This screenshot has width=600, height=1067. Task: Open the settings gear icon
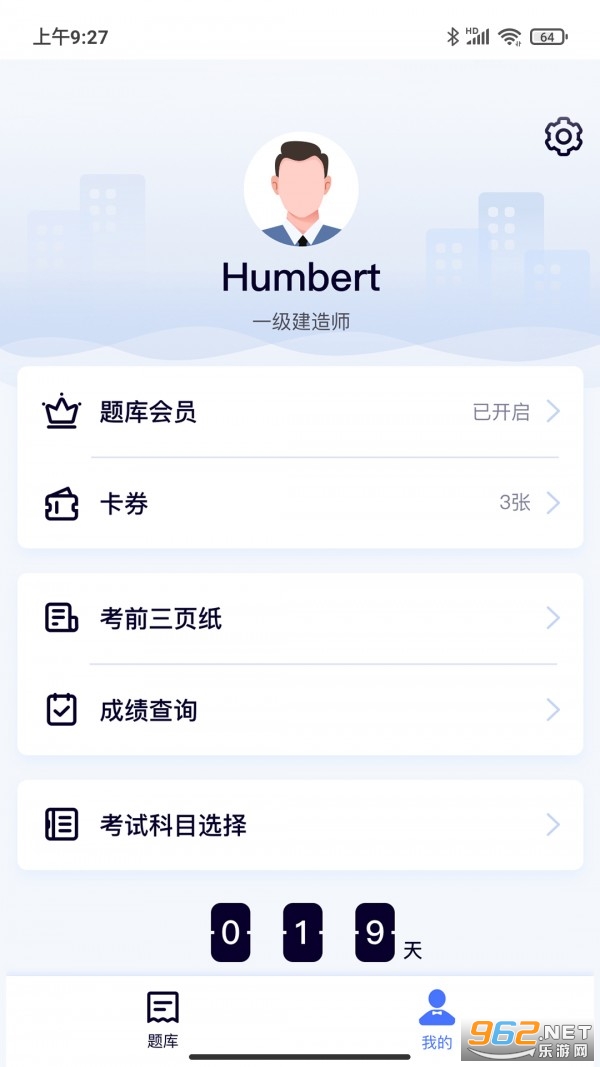pos(563,137)
